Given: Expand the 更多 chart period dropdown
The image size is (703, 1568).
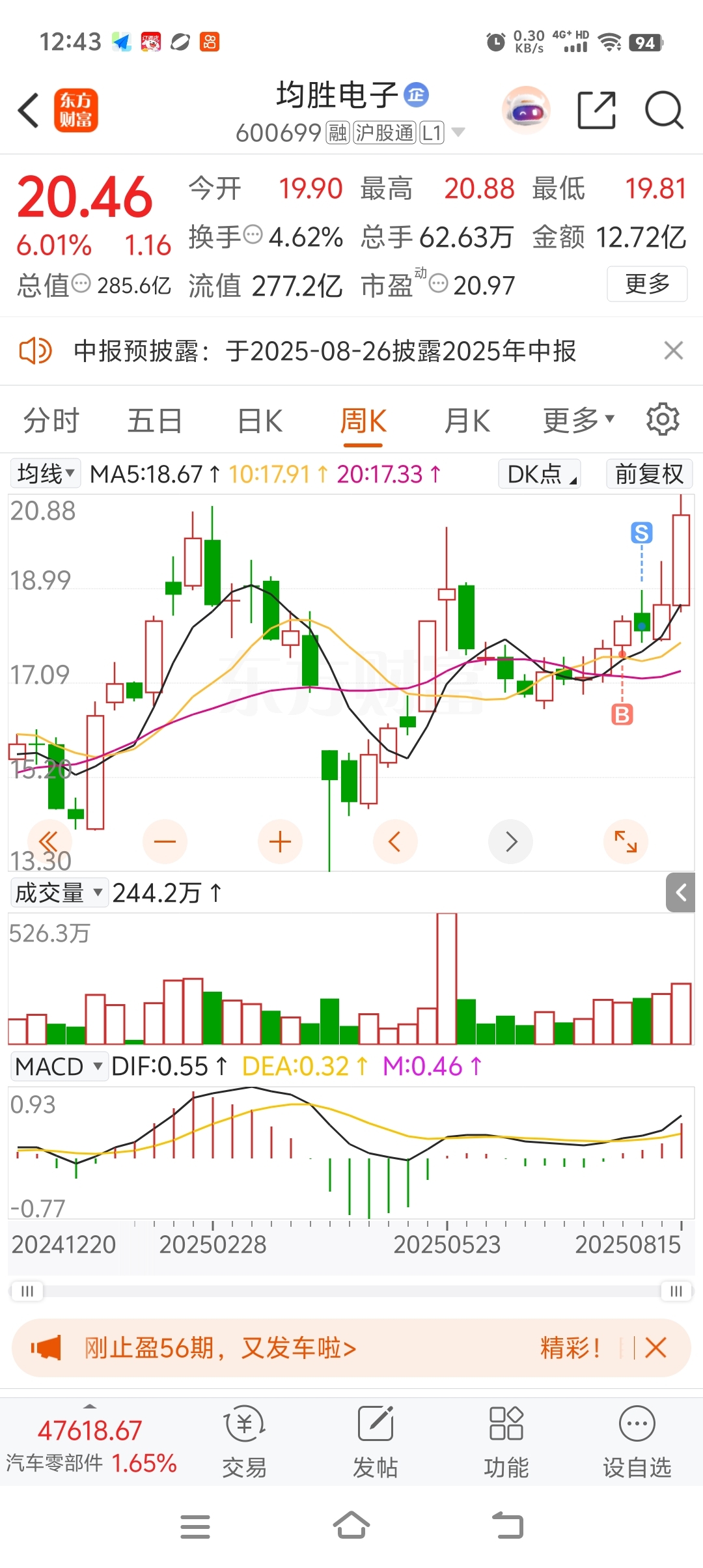Looking at the screenshot, I should [579, 421].
